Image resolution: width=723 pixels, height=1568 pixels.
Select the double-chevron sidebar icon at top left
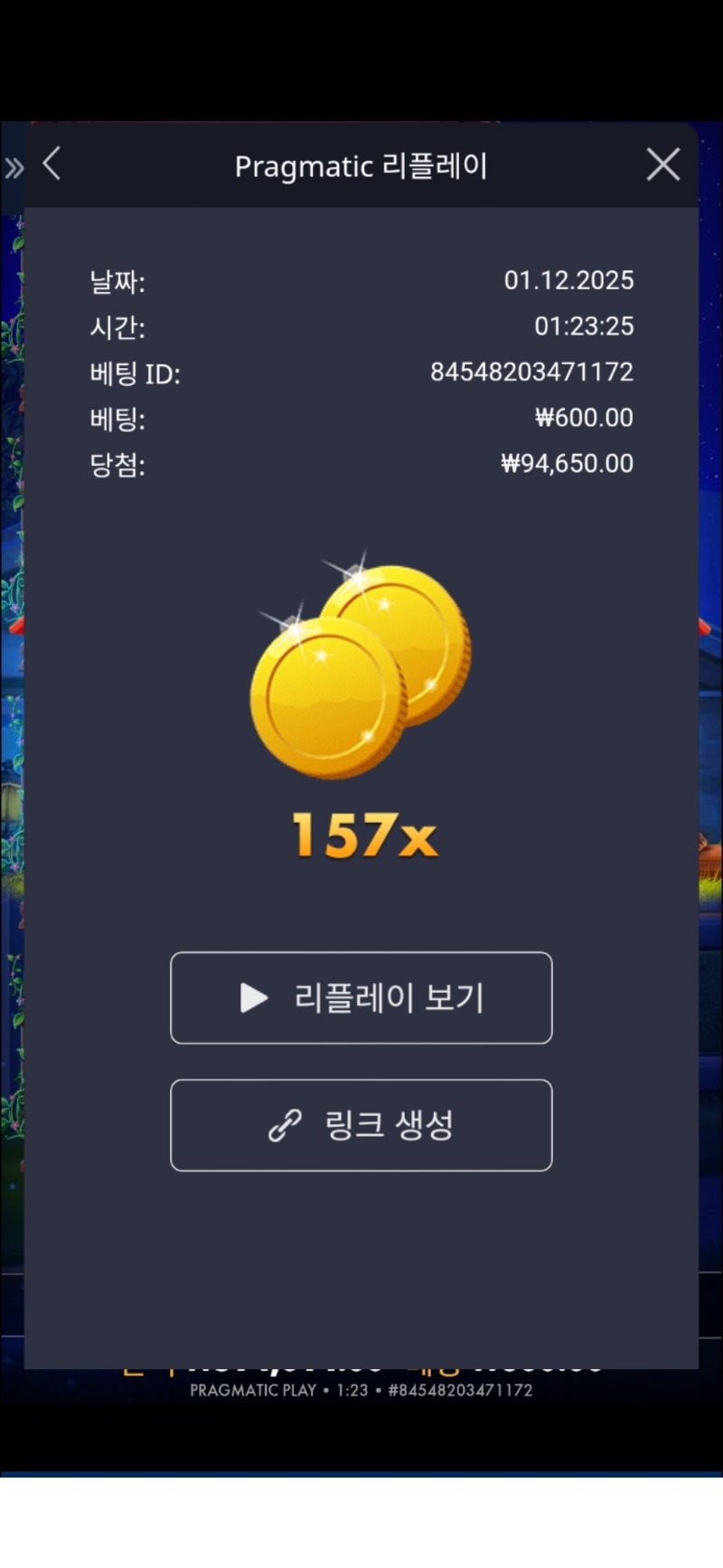14,167
